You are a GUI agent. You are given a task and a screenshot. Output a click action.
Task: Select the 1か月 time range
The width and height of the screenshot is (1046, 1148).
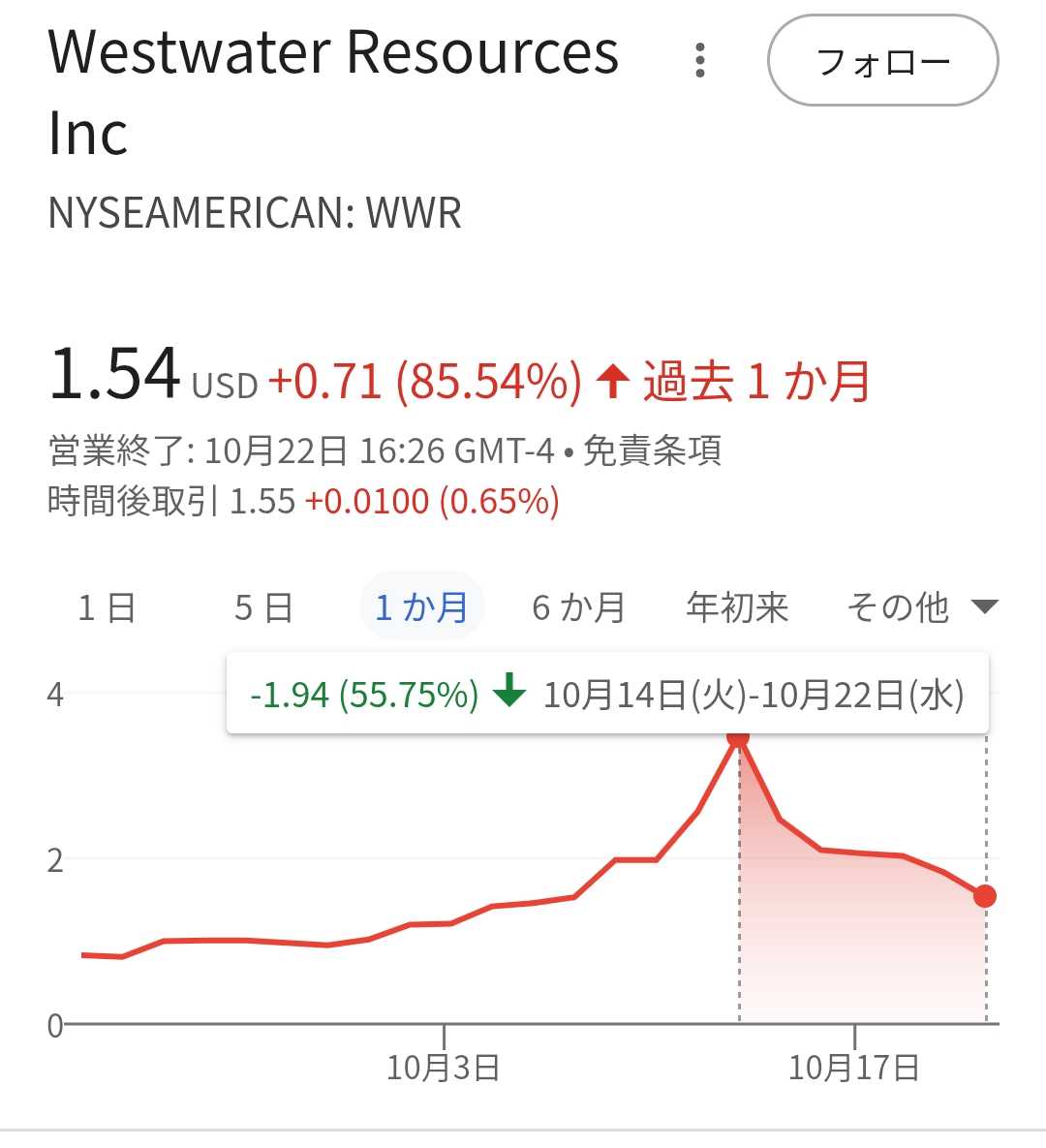click(421, 607)
